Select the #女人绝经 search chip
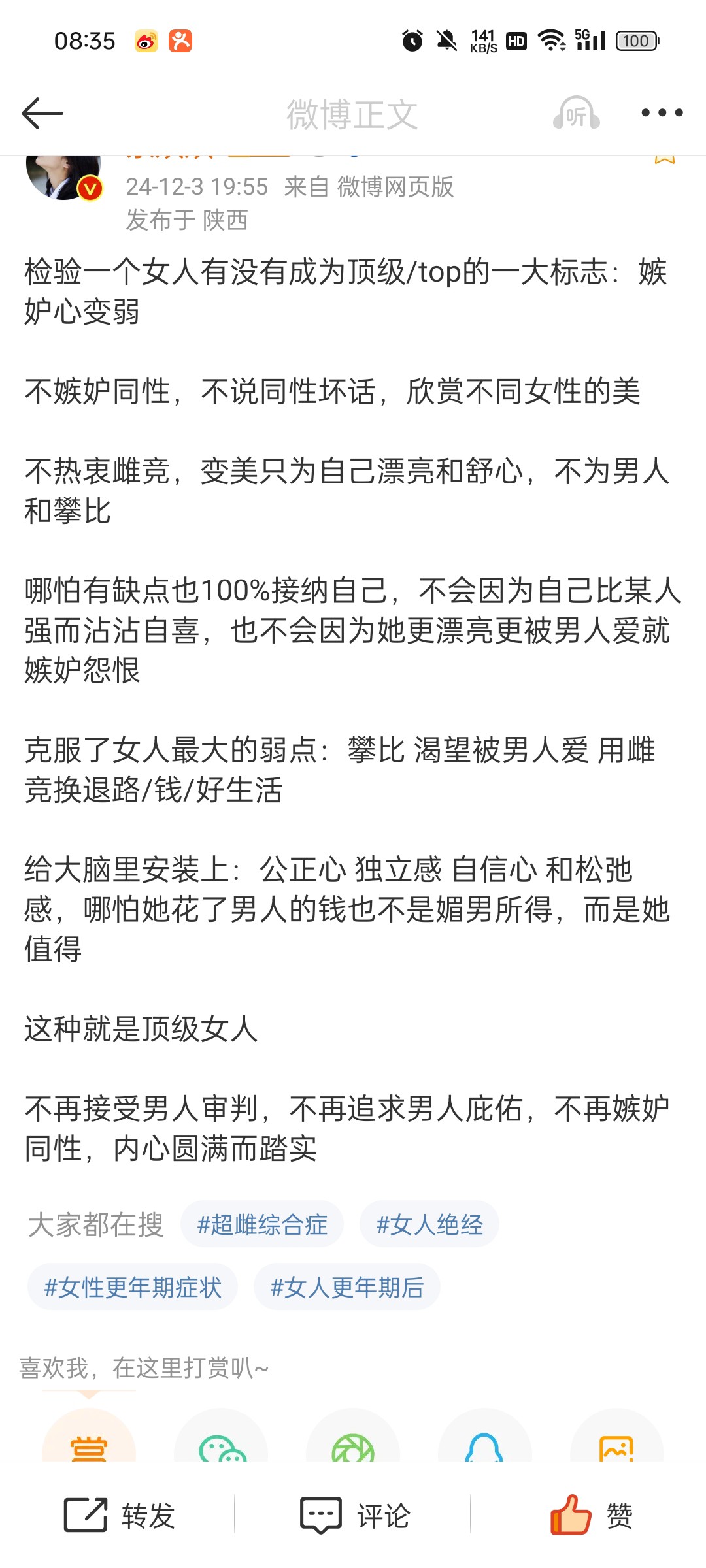This screenshot has height=1568, width=706. click(x=429, y=1224)
